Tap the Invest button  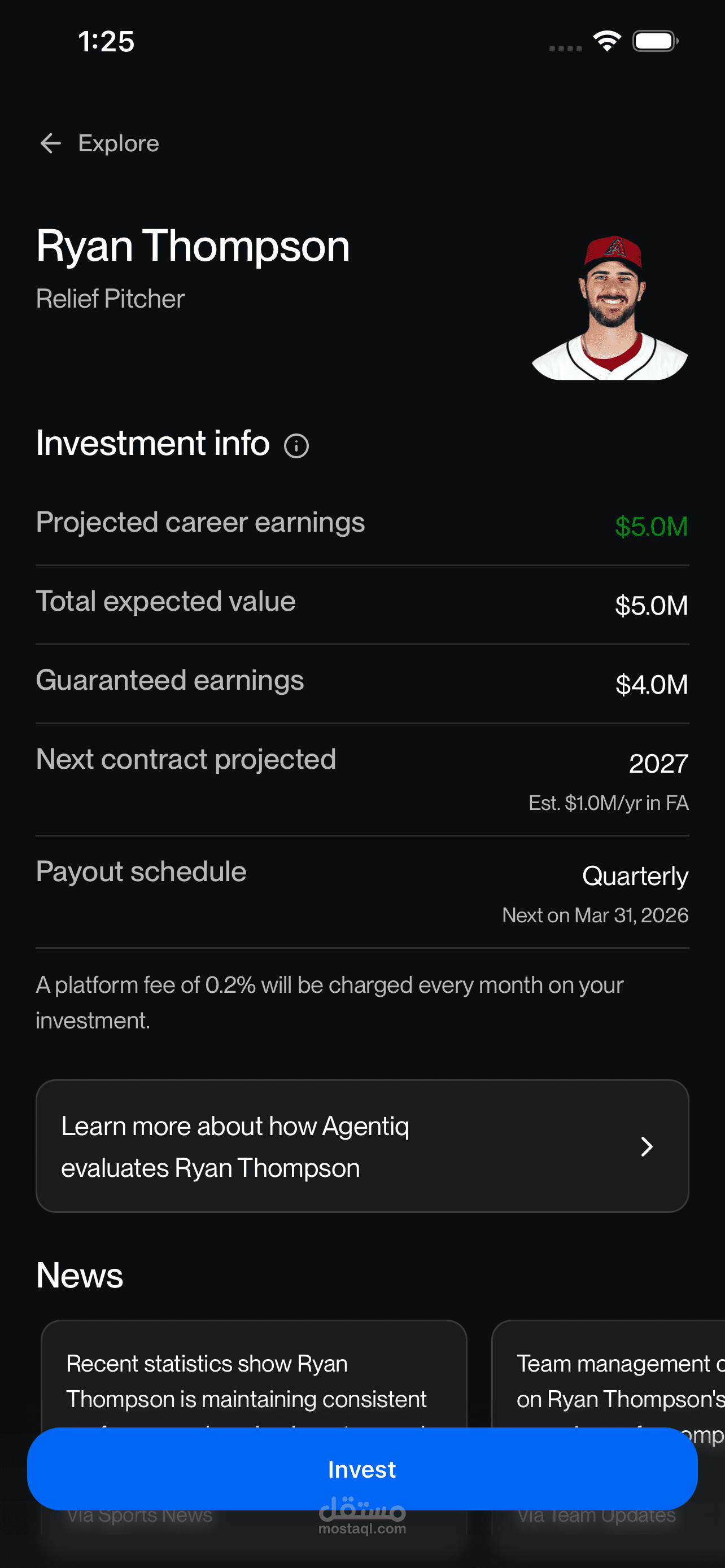point(361,1469)
